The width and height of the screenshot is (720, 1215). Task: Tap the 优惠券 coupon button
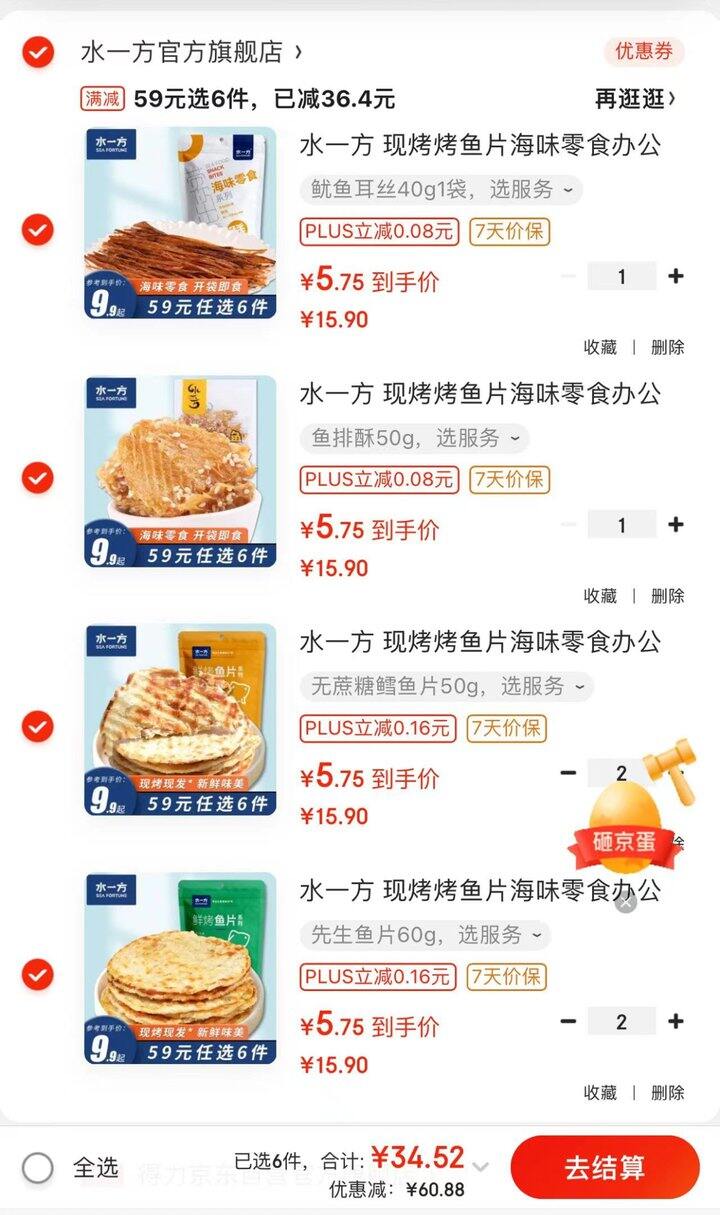tap(643, 52)
